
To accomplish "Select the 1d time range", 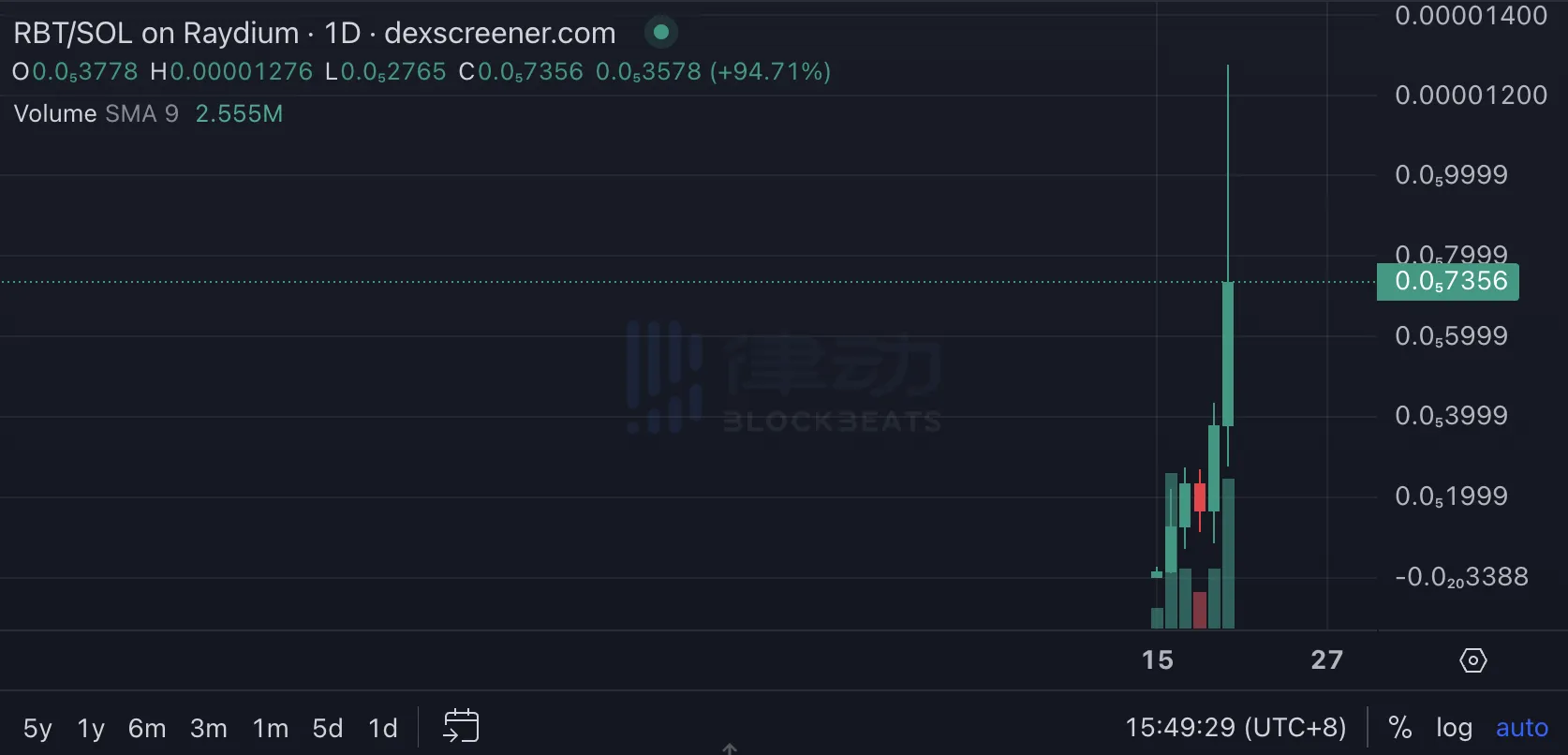I will coord(383,728).
